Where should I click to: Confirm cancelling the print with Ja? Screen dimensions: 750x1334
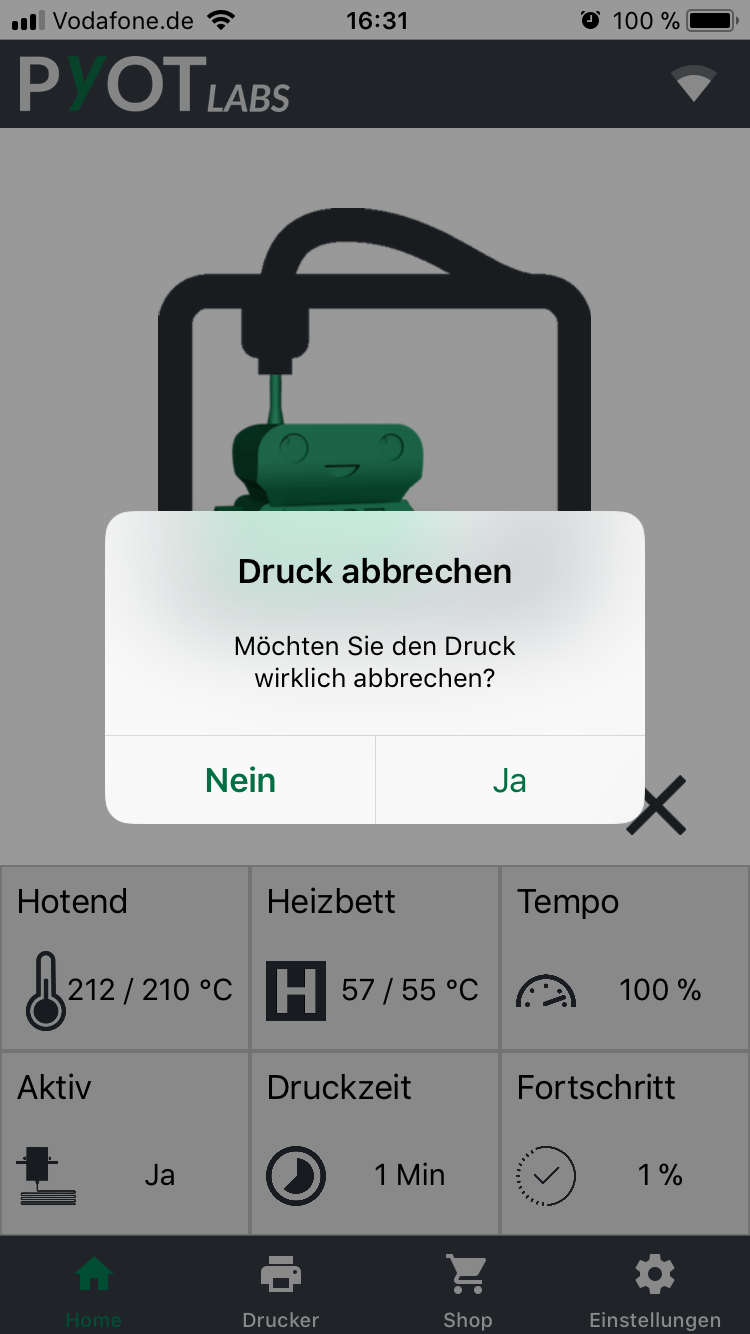point(509,780)
